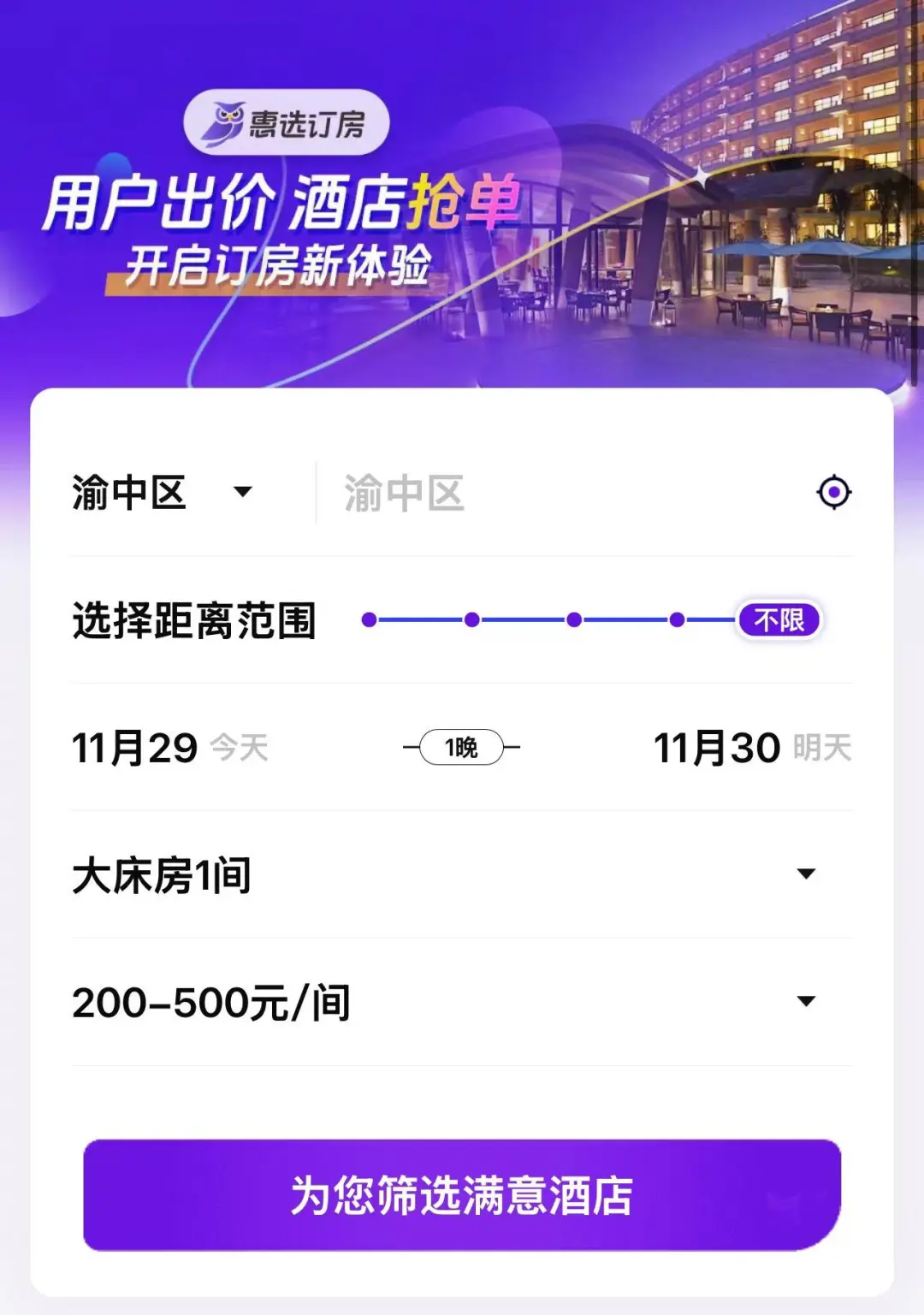924x1315 pixels.
Task: Select the 不限 distance option
Action: (779, 619)
